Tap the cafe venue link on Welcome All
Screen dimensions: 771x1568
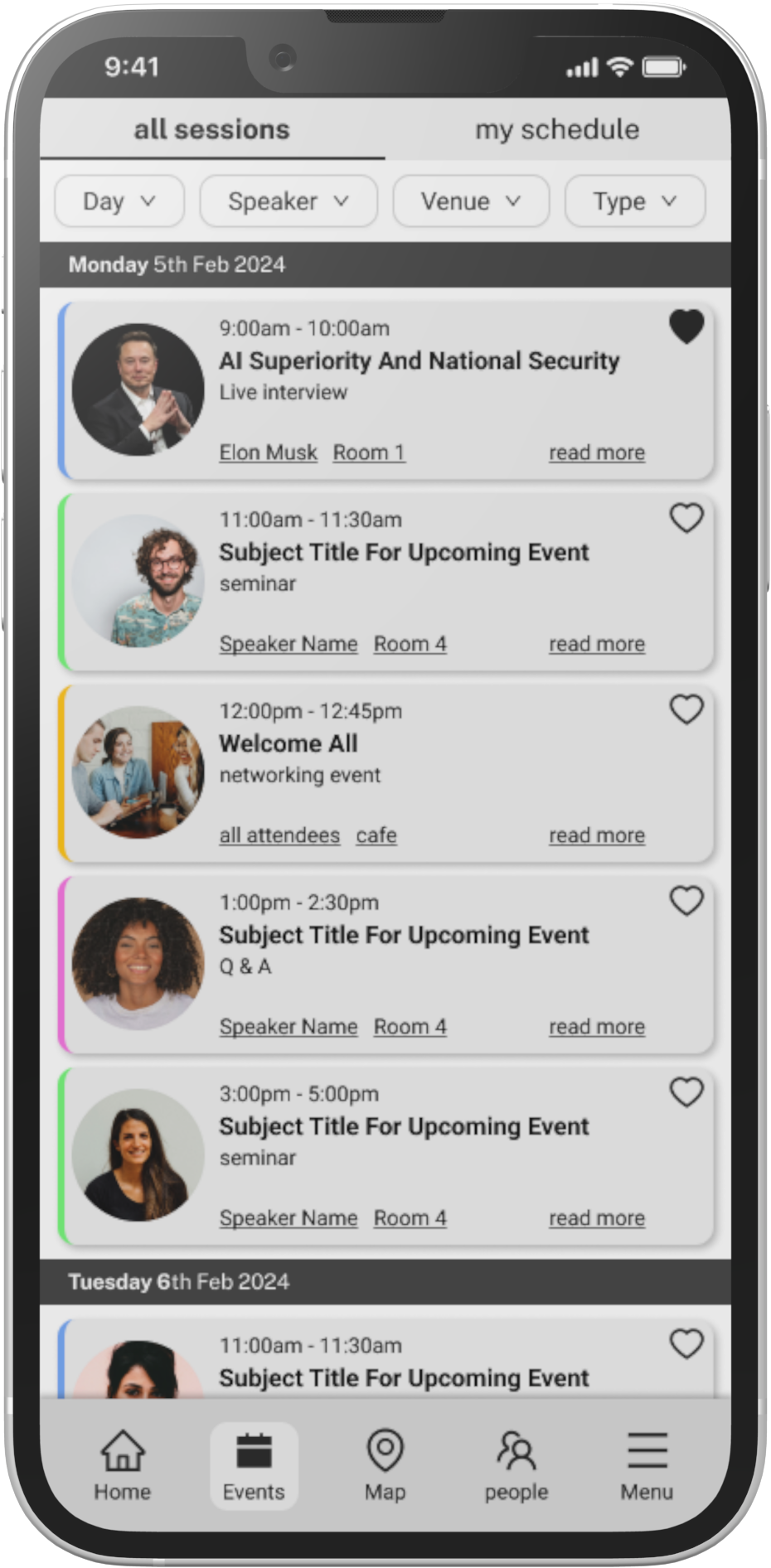tap(376, 835)
